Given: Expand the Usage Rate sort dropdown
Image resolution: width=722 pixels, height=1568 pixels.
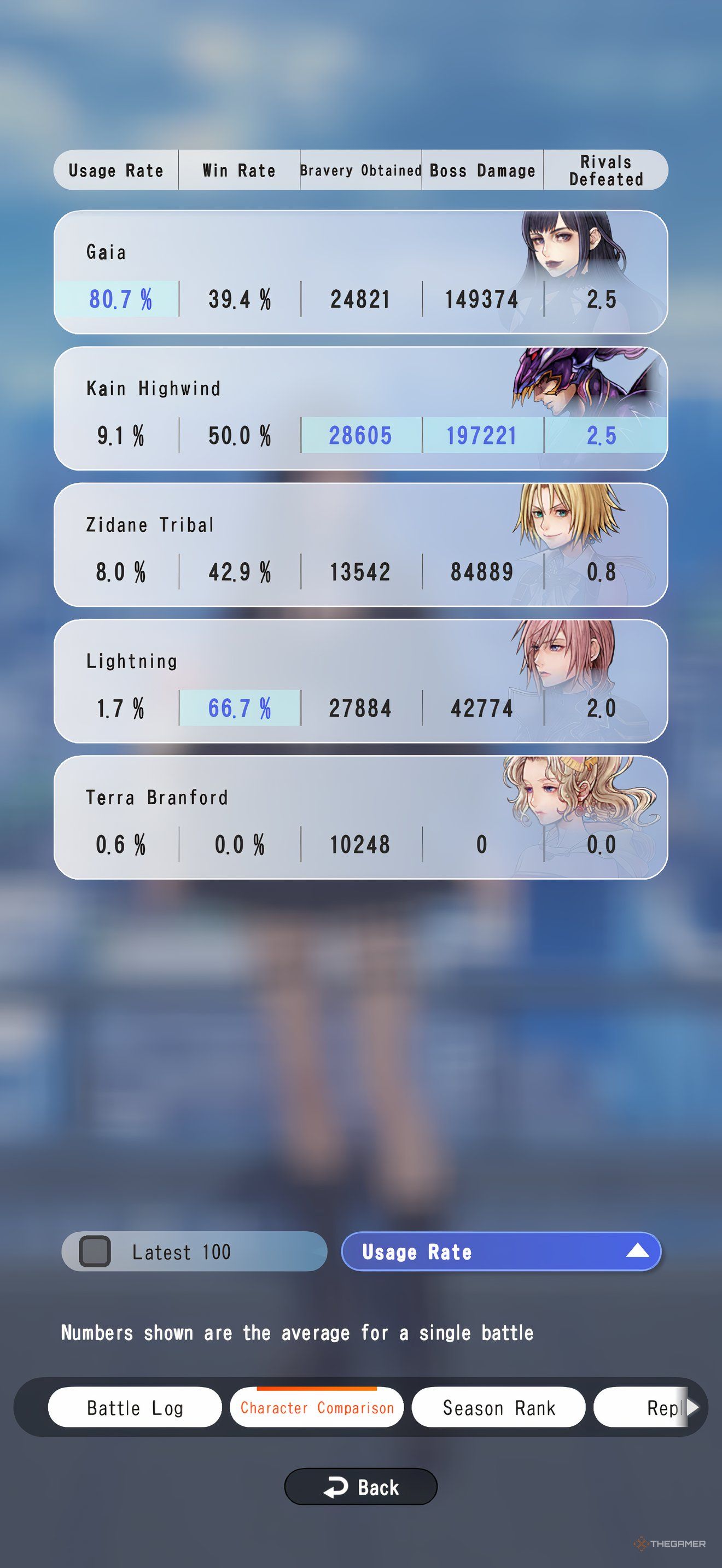Looking at the screenshot, I should (500, 1251).
